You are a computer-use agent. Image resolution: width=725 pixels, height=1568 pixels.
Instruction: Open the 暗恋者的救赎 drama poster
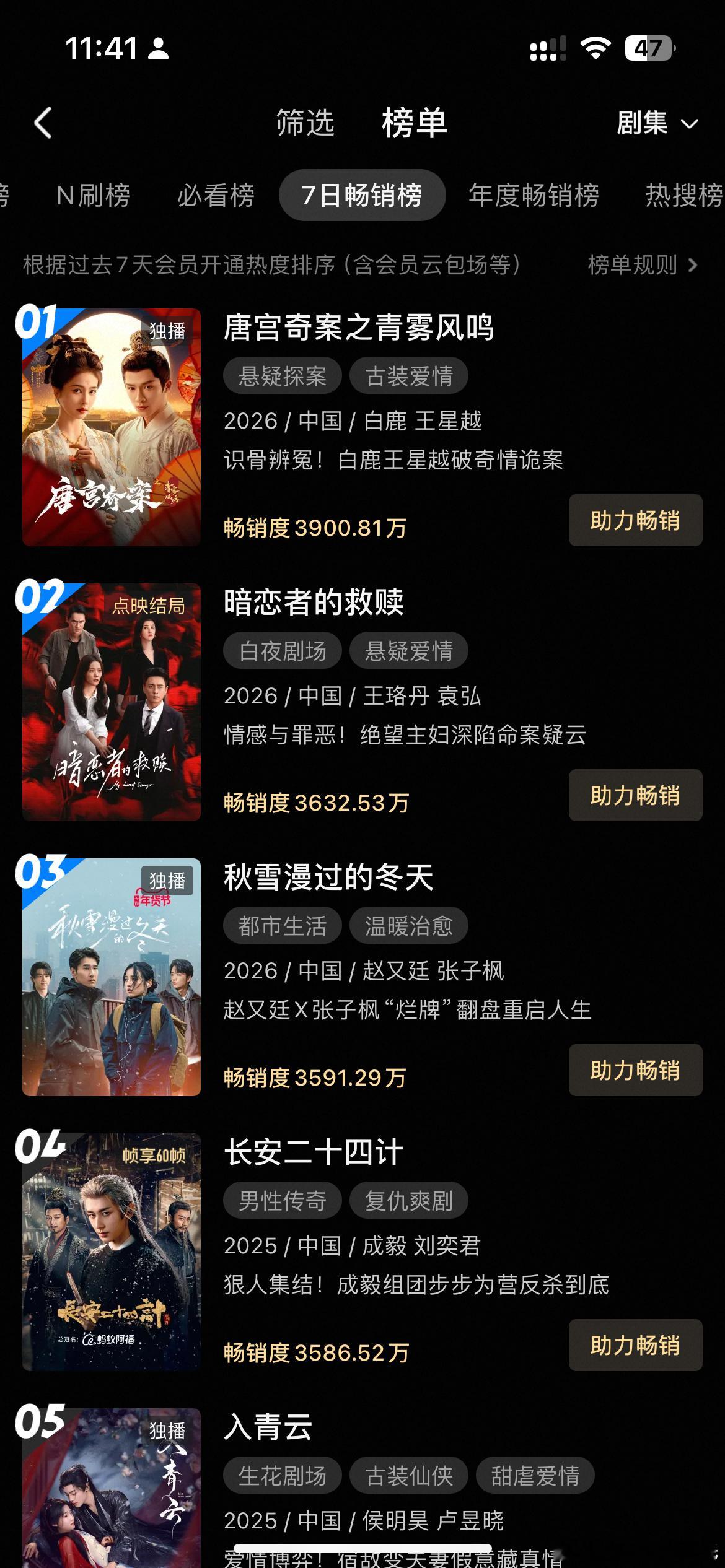(x=112, y=702)
